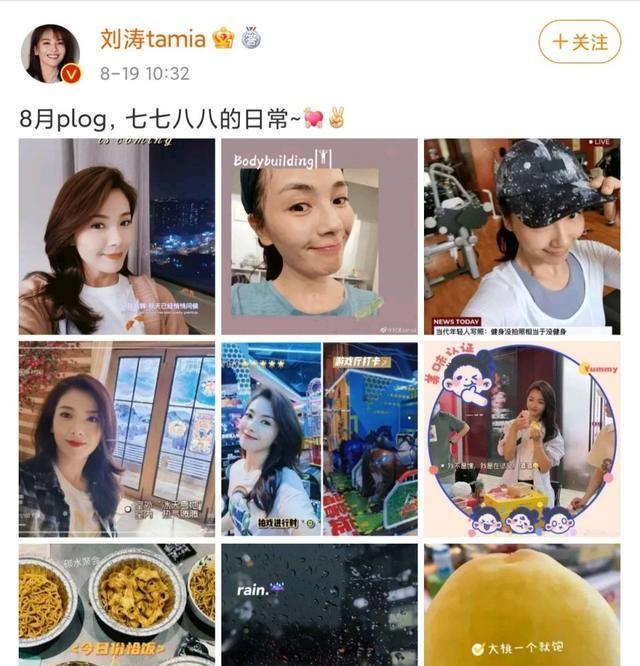
Task: Open the round-framed Yummy eating photo
Action: coord(522,440)
